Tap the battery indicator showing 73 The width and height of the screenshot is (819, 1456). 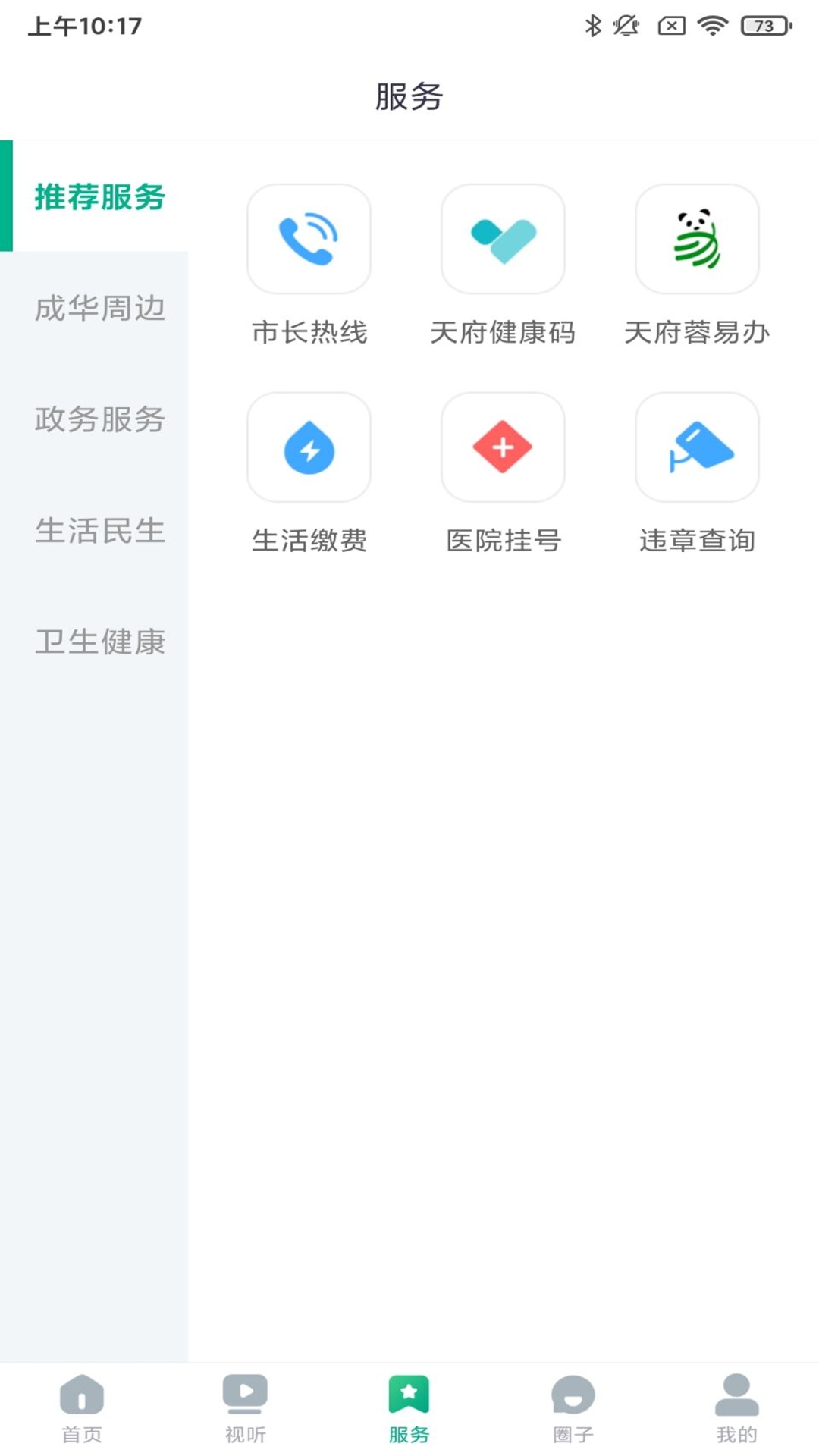[762, 24]
